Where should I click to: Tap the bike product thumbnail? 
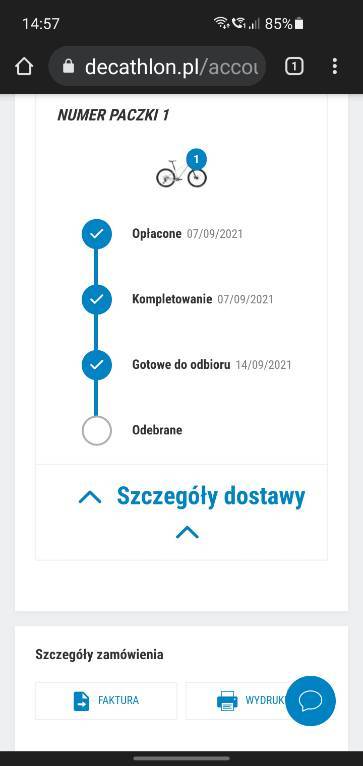(x=182, y=169)
